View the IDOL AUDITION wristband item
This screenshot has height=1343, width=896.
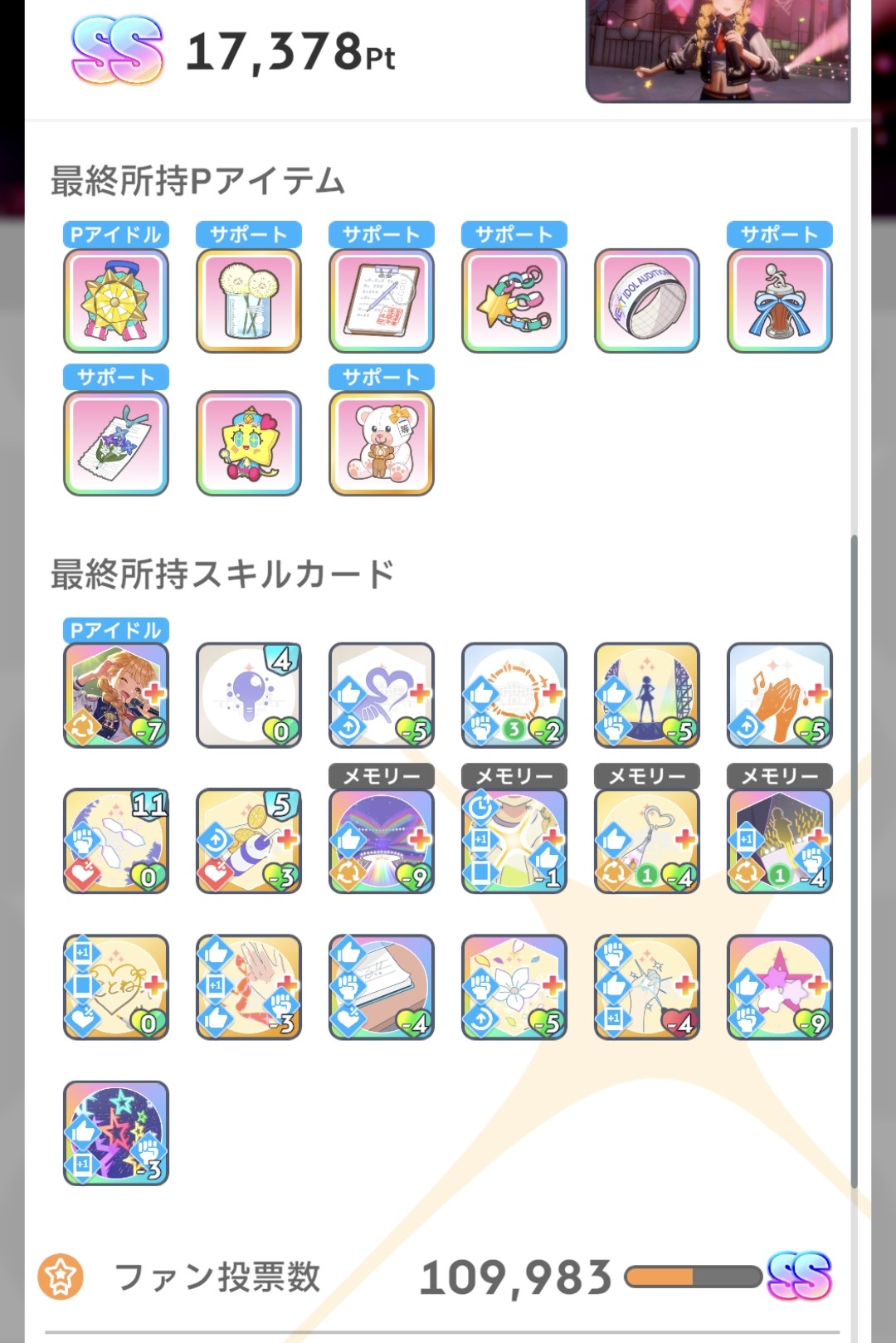point(647,300)
